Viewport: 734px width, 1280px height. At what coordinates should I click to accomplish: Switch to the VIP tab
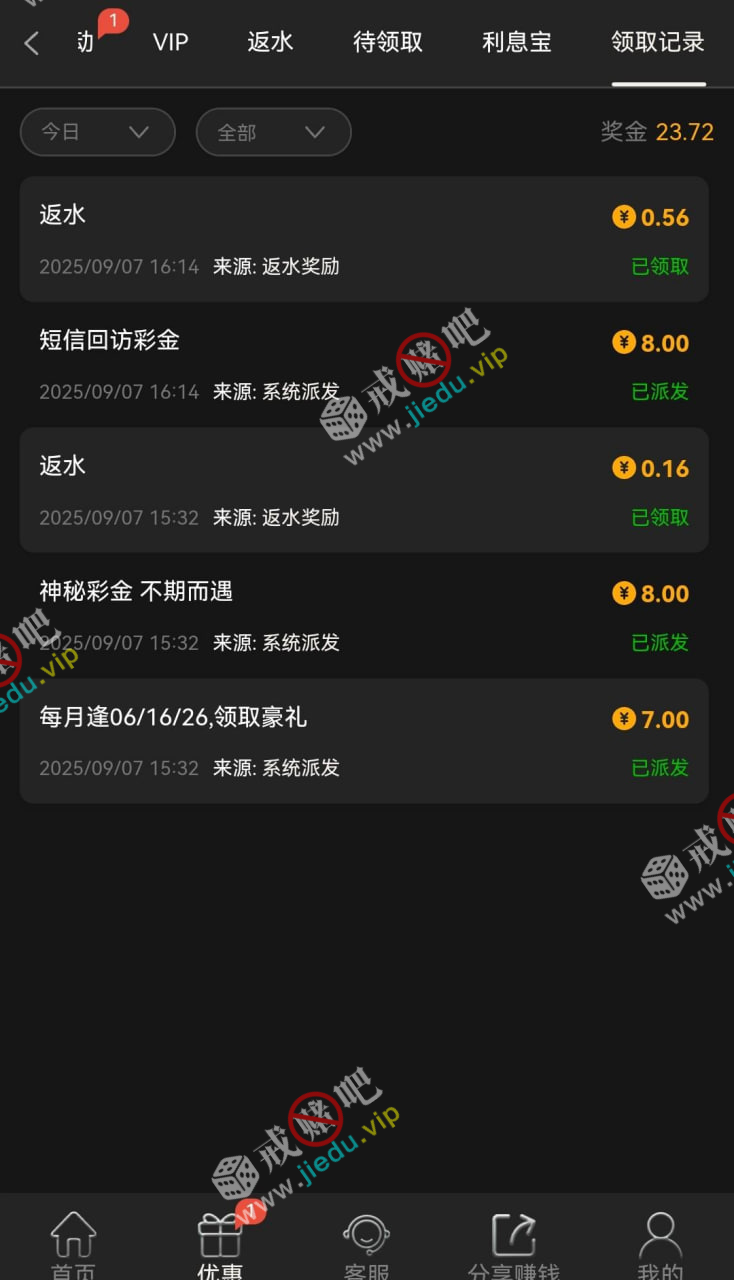[170, 42]
